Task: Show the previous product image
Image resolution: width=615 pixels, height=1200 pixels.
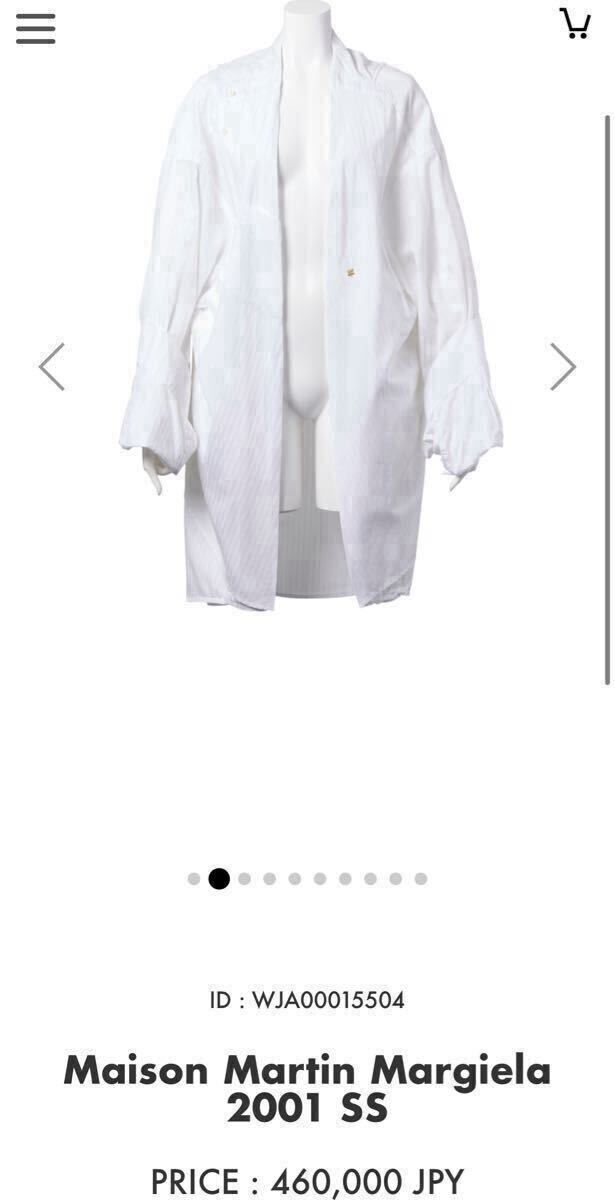Action: coord(52,367)
